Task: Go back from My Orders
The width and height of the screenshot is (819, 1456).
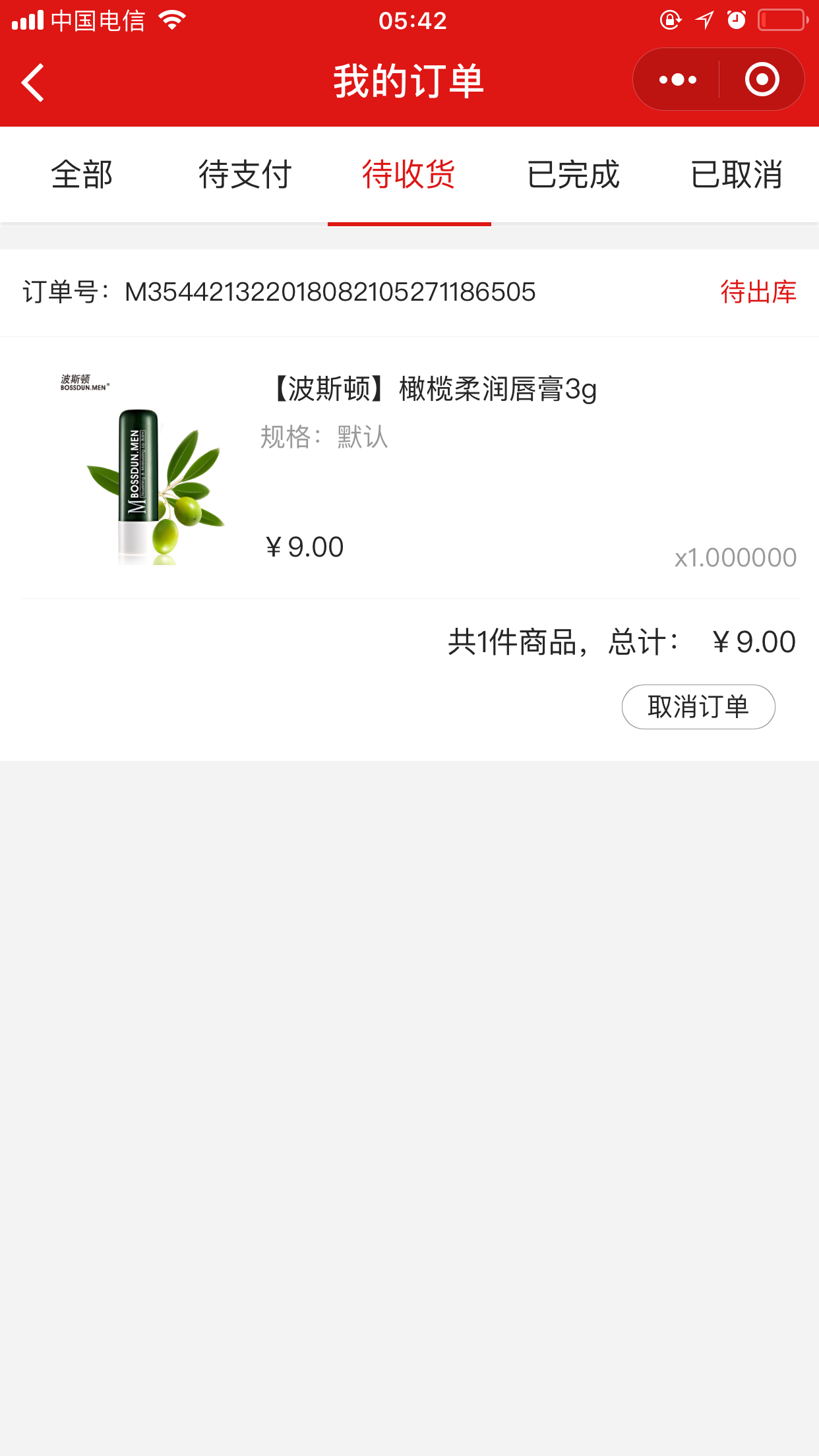Action: 33,82
